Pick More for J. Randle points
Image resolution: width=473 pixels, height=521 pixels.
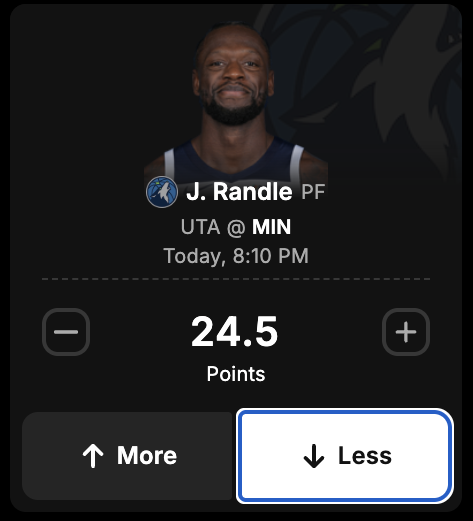point(127,456)
